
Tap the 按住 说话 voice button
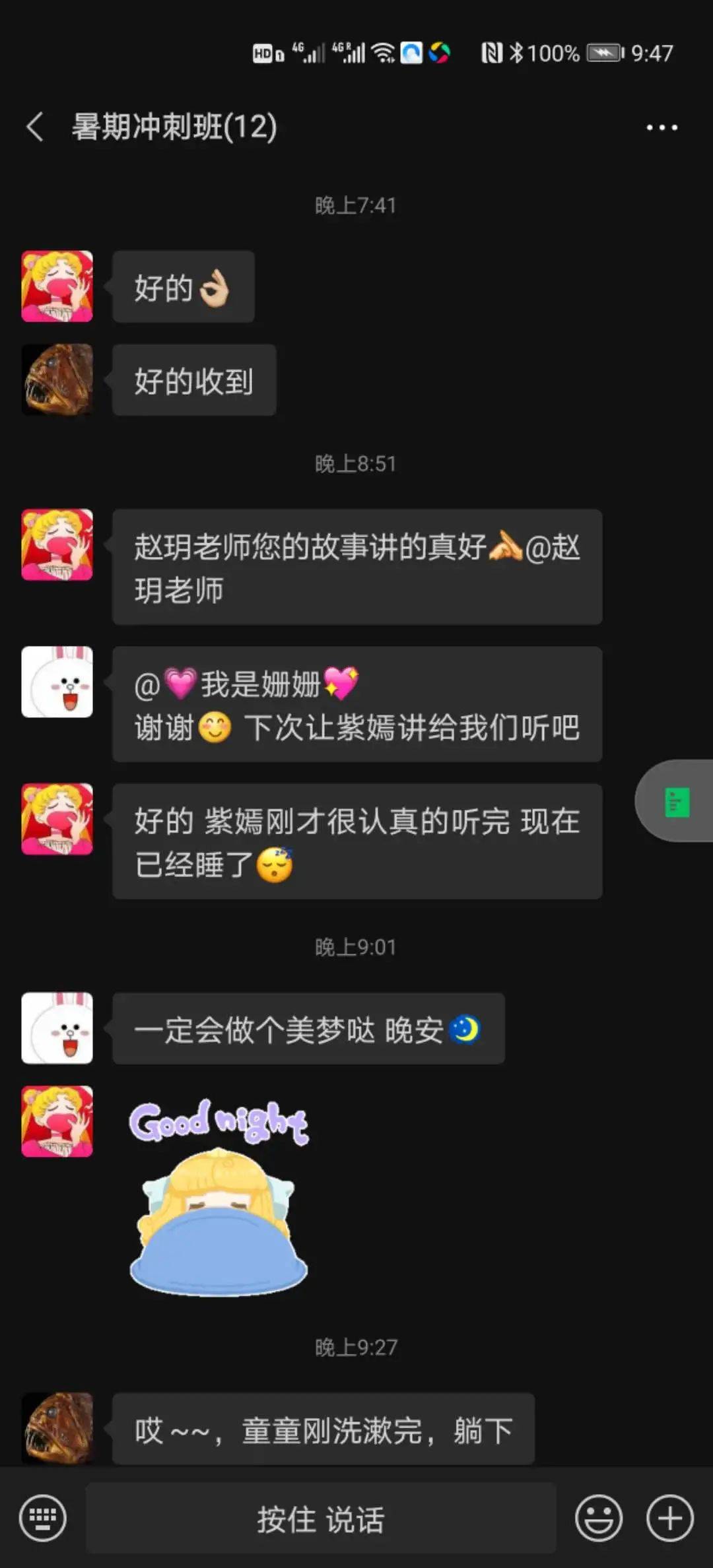[321, 1518]
